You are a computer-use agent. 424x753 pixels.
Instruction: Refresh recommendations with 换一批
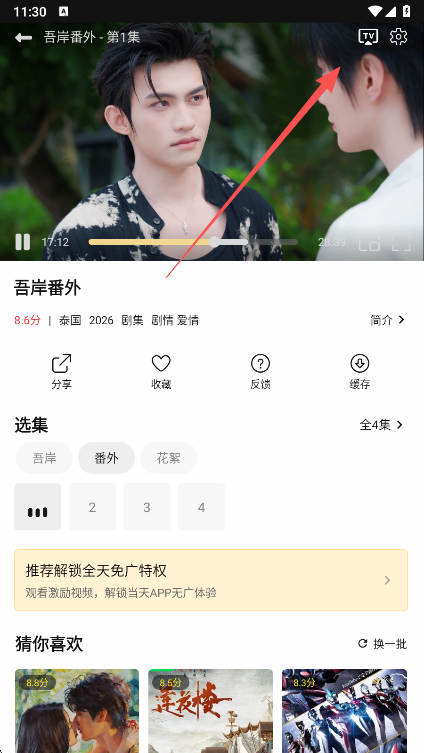pos(383,644)
